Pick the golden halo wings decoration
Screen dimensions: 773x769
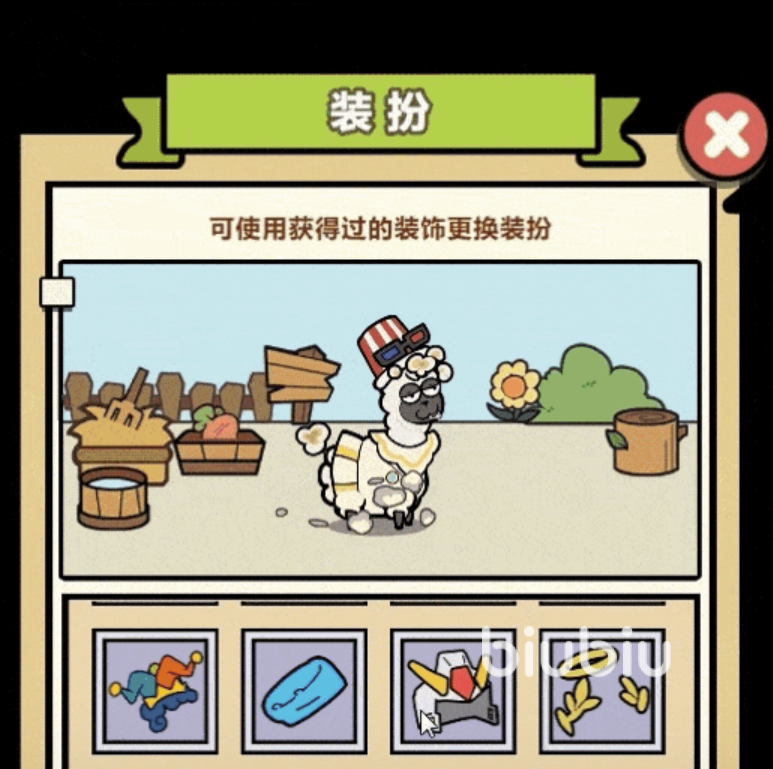click(x=602, y=691)
